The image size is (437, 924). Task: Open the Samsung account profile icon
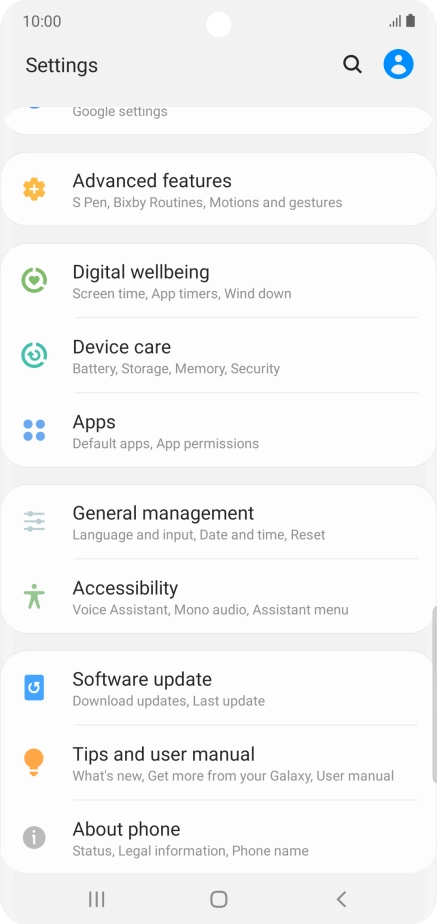[x=399, y=64]
